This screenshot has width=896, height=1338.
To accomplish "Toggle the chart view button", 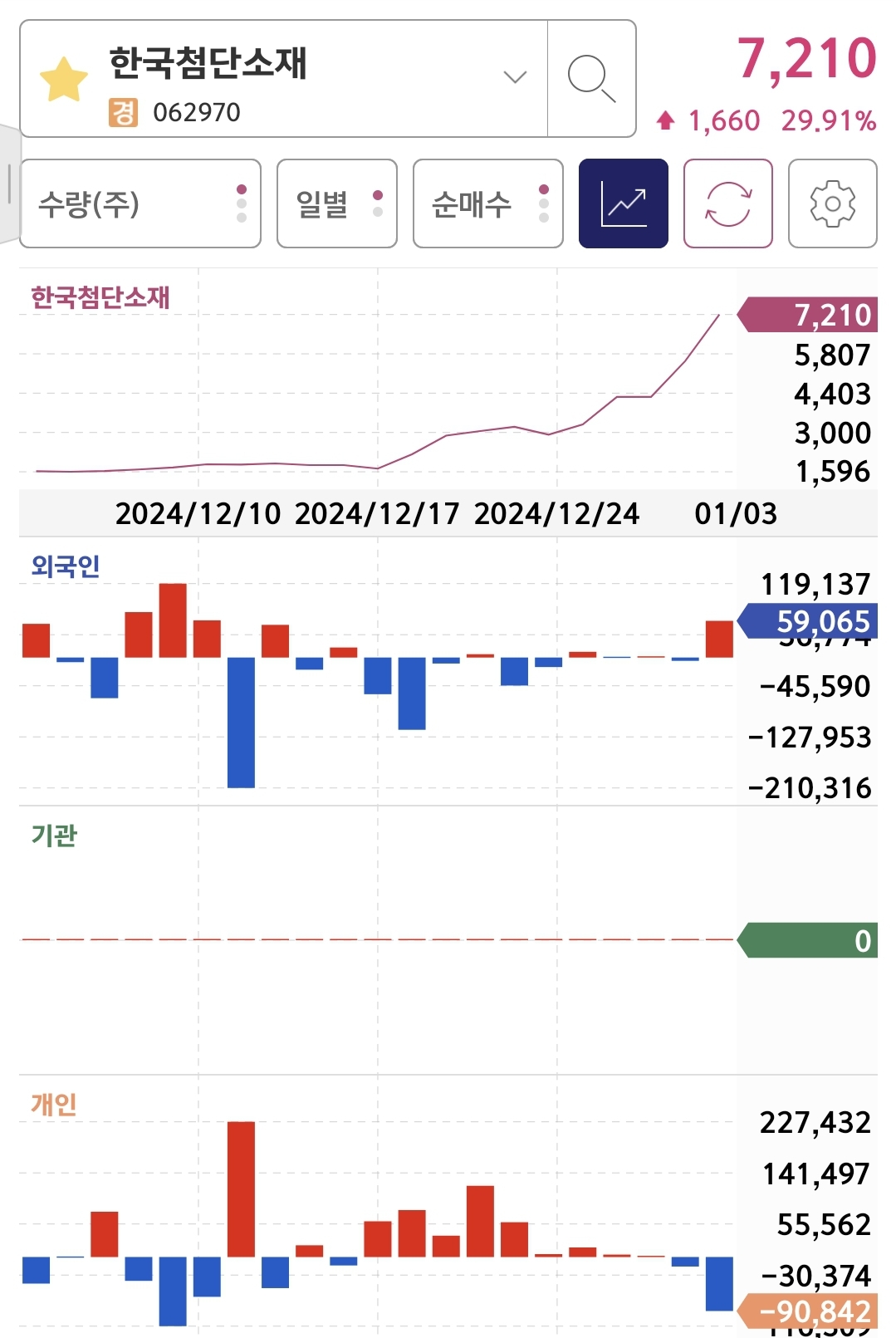I will pos(624,203).
